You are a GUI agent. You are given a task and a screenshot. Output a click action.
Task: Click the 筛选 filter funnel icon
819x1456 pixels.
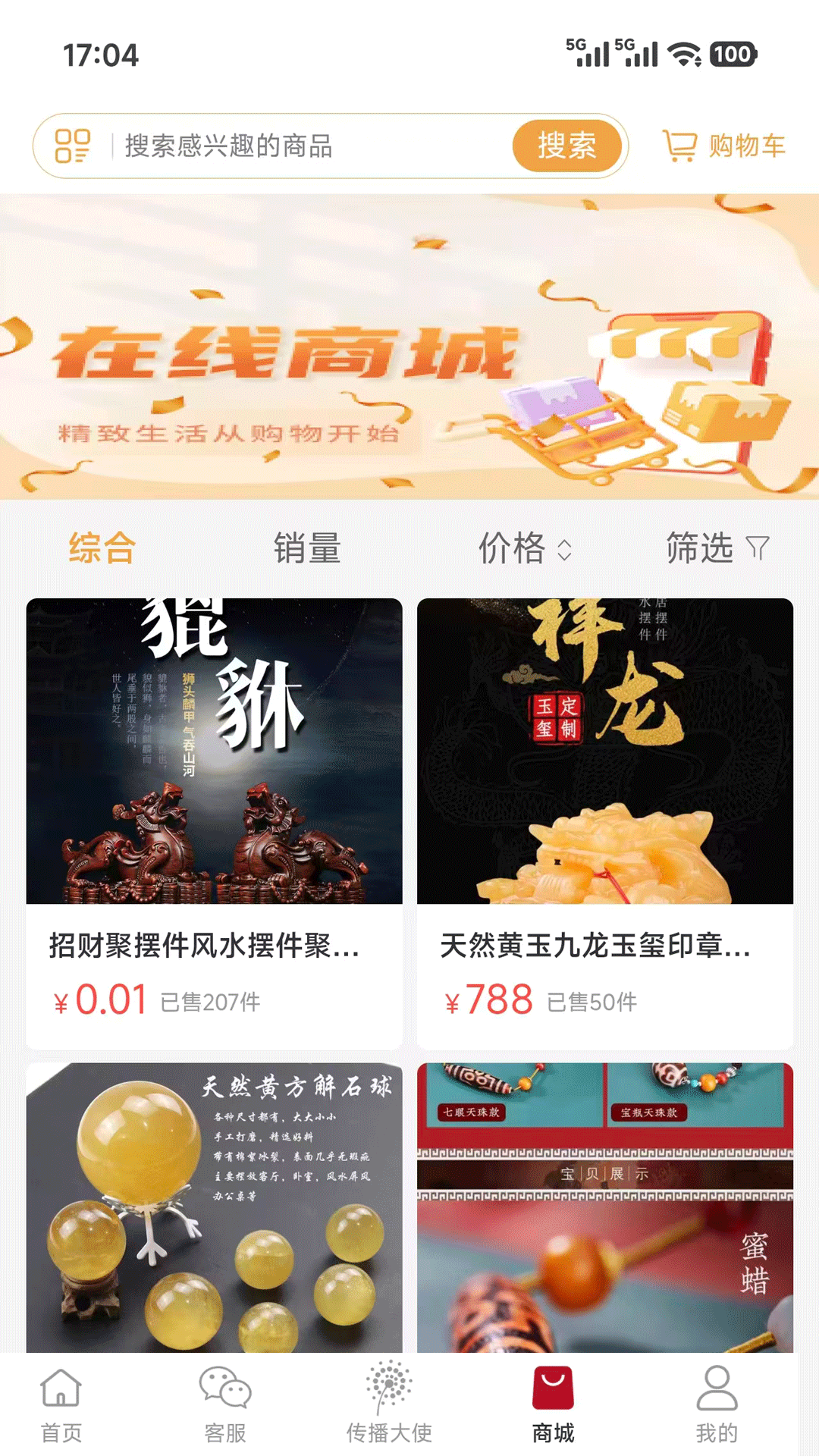[757, 548]
